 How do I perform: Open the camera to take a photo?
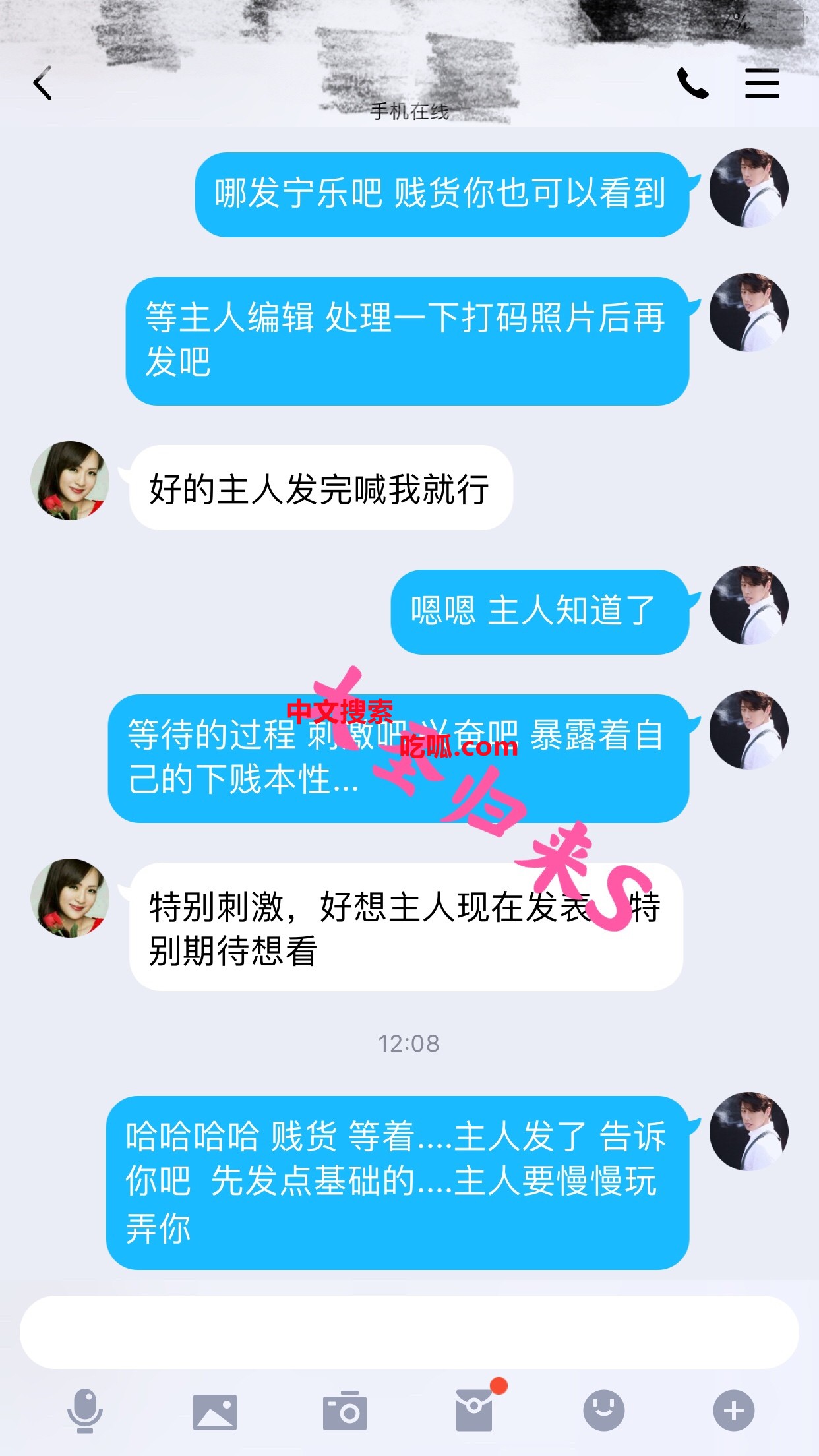pos(344,1411)
